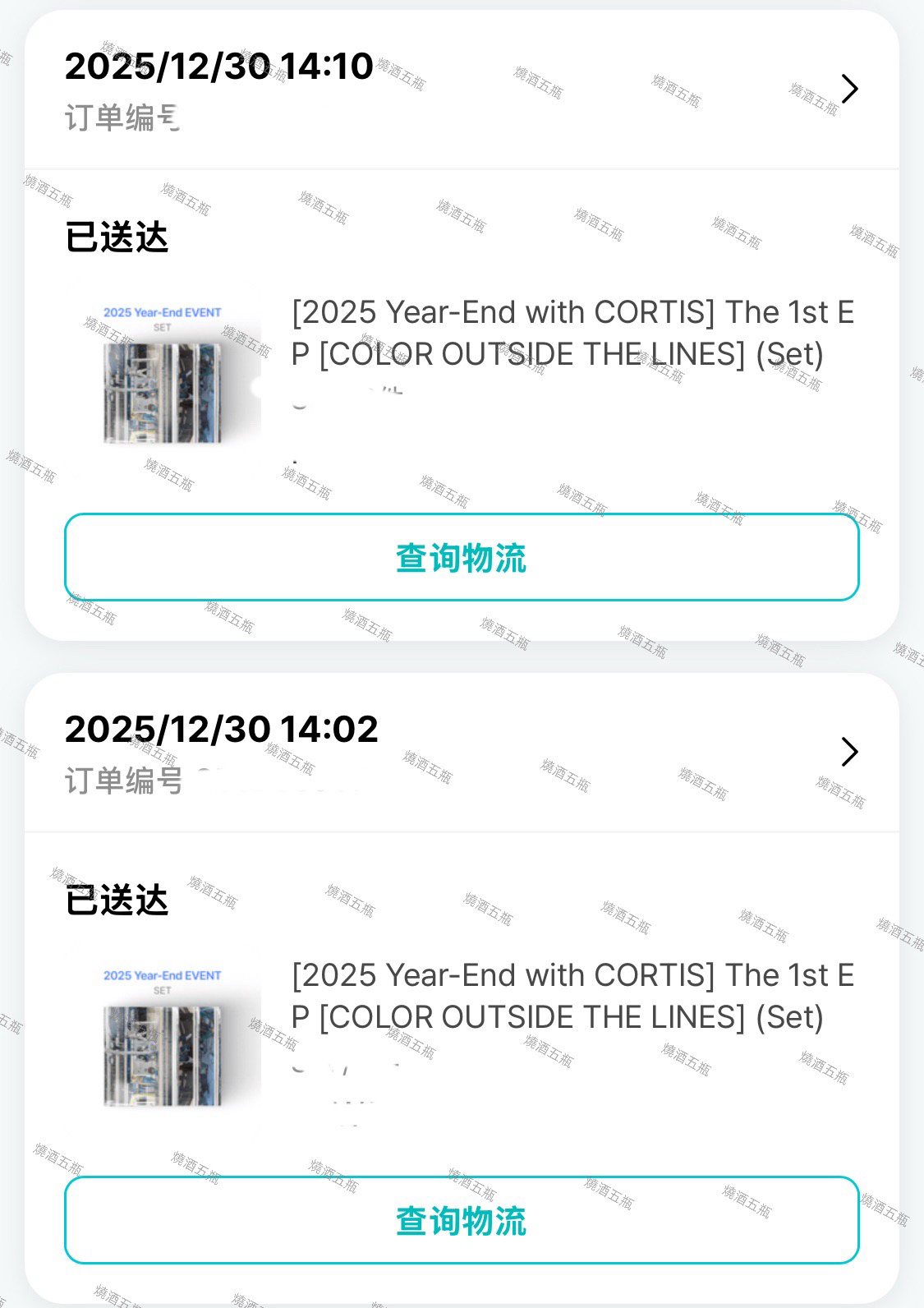The width and height of the screenshot is (924, 1308).
Task: Tap 查询物流 for the 14:10 order
Action: pyautogui.click(x=462, y=557)
